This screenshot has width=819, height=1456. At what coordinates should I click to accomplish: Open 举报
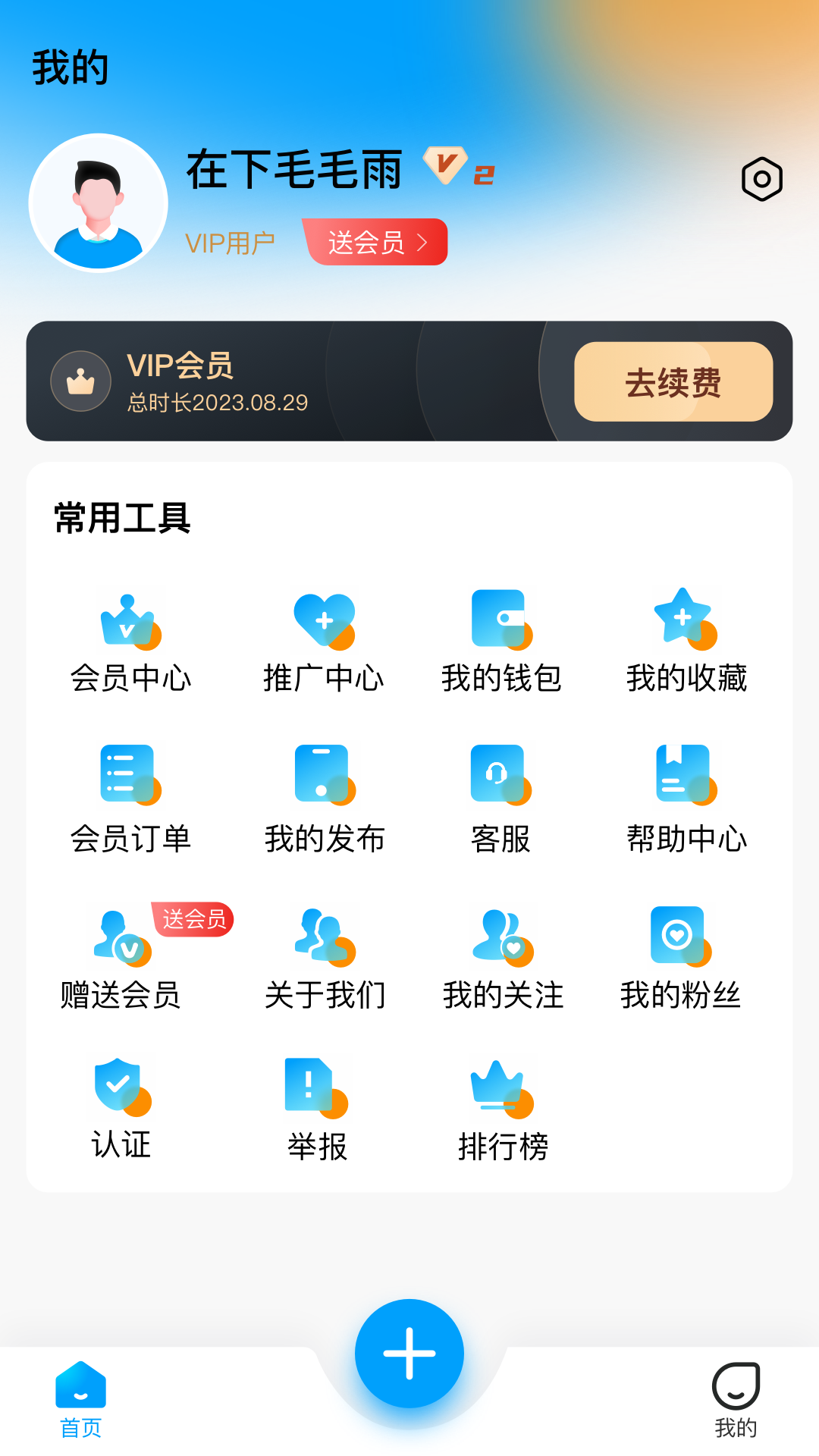[x=317, y=1110]
